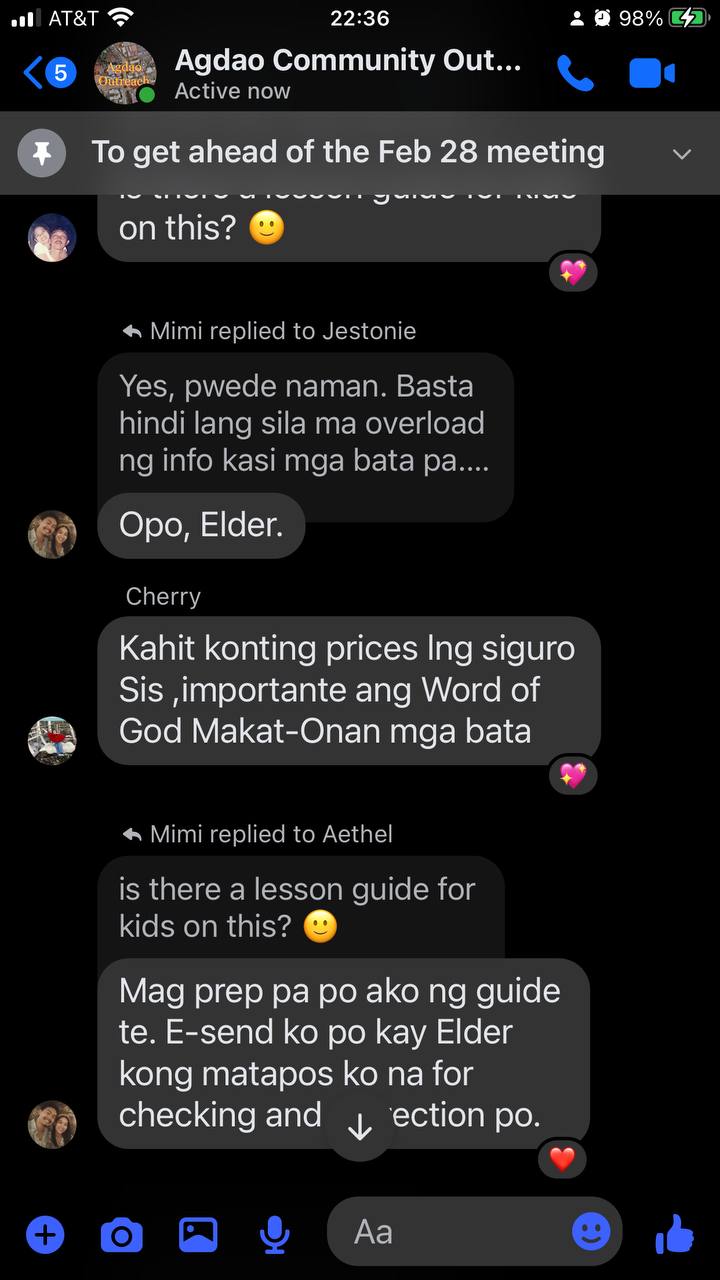Viewport: 720px width, 1280px height.
Task: Open the photo gallery picker
Action: coord(198,1235)
